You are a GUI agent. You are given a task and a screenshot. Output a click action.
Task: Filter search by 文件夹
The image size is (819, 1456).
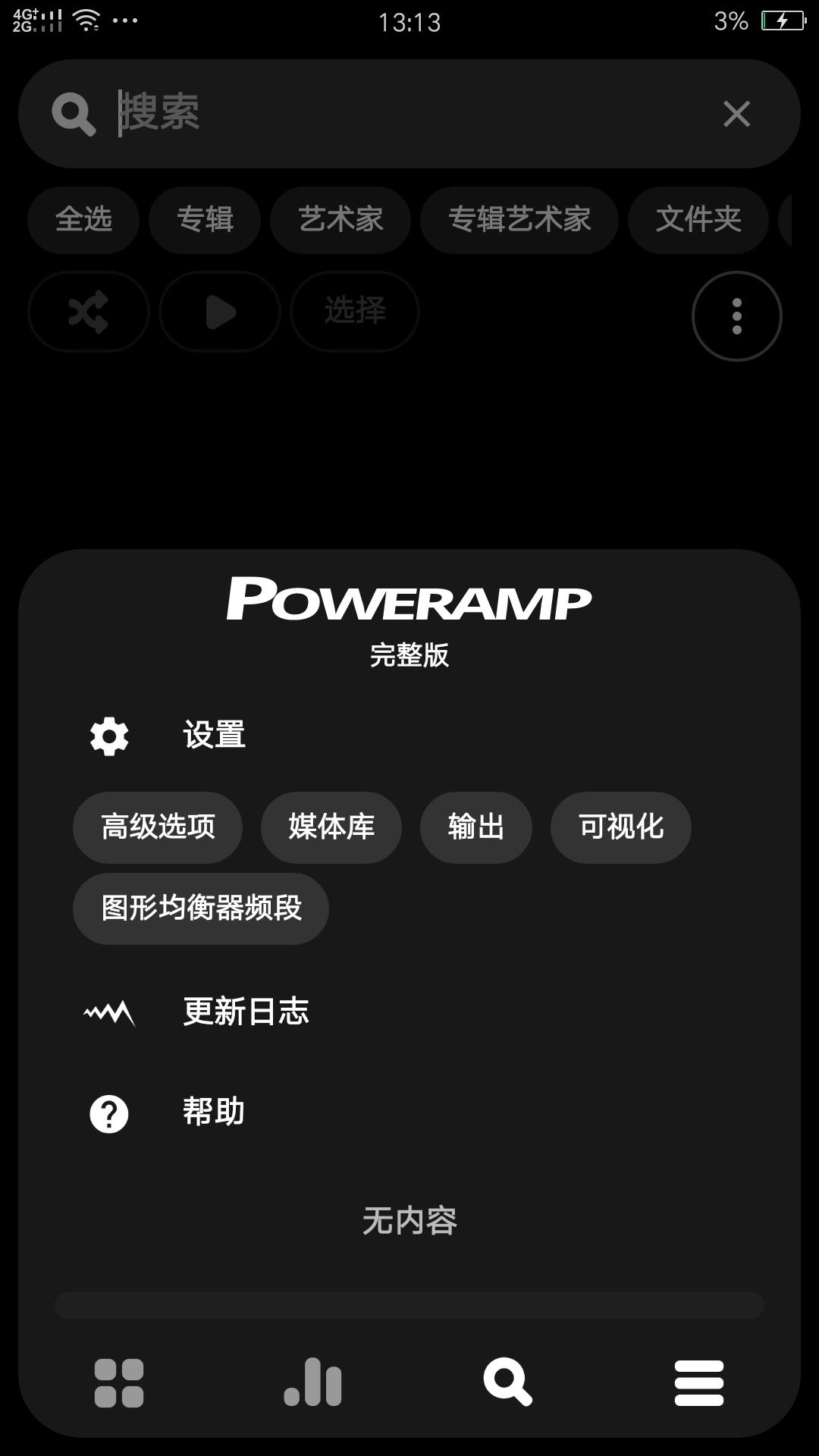(698, 220)
